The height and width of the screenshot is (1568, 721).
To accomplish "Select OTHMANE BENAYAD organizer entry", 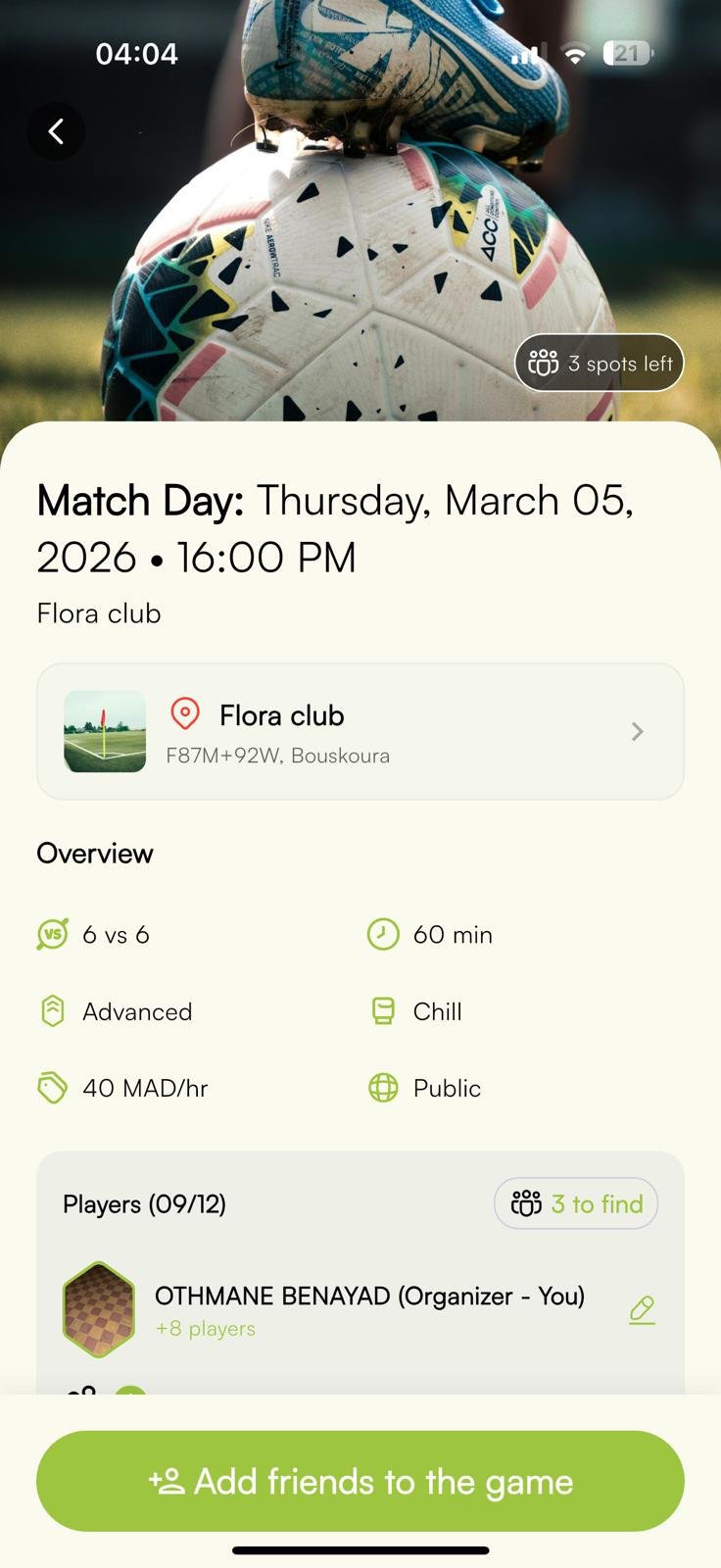I will pyautogui.click(x=369, y=1296).
